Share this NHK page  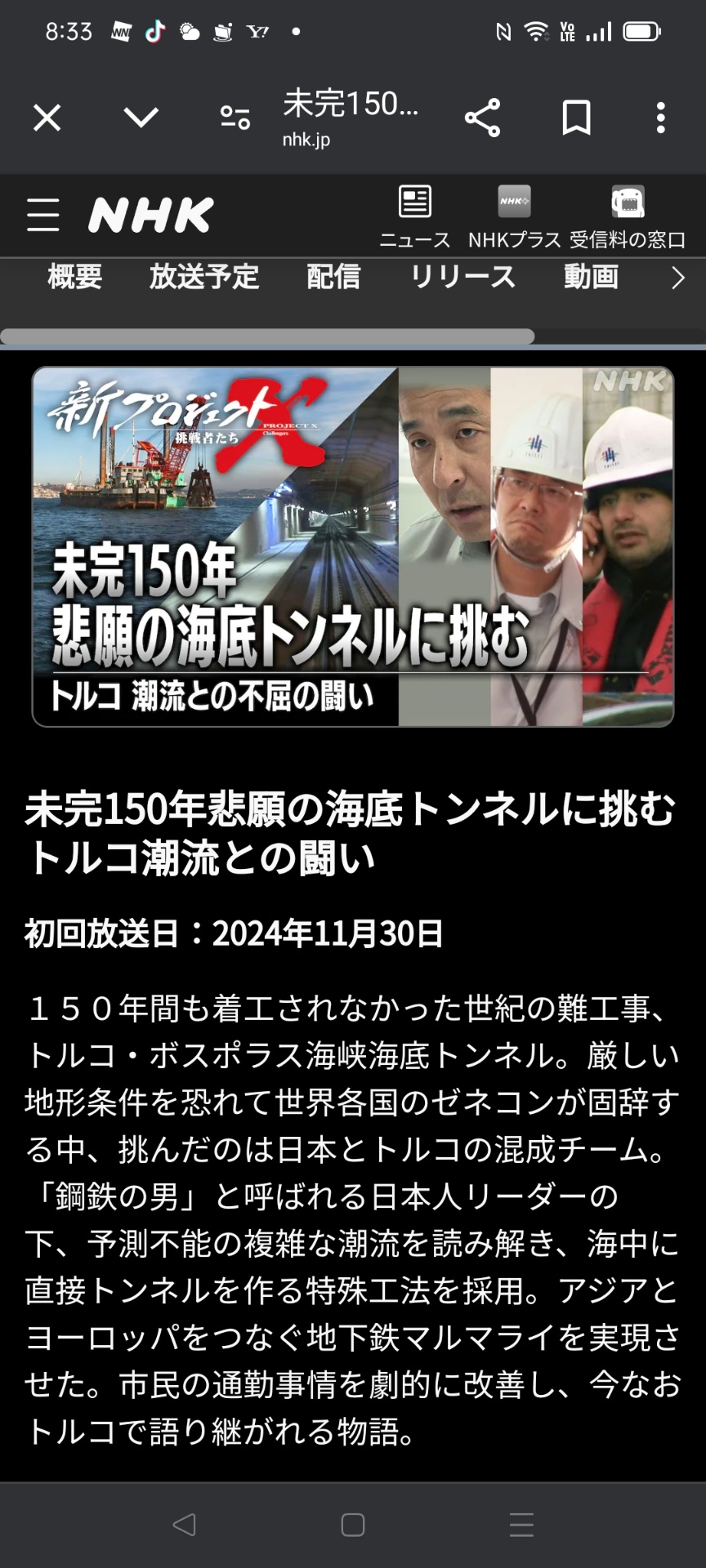482,118
